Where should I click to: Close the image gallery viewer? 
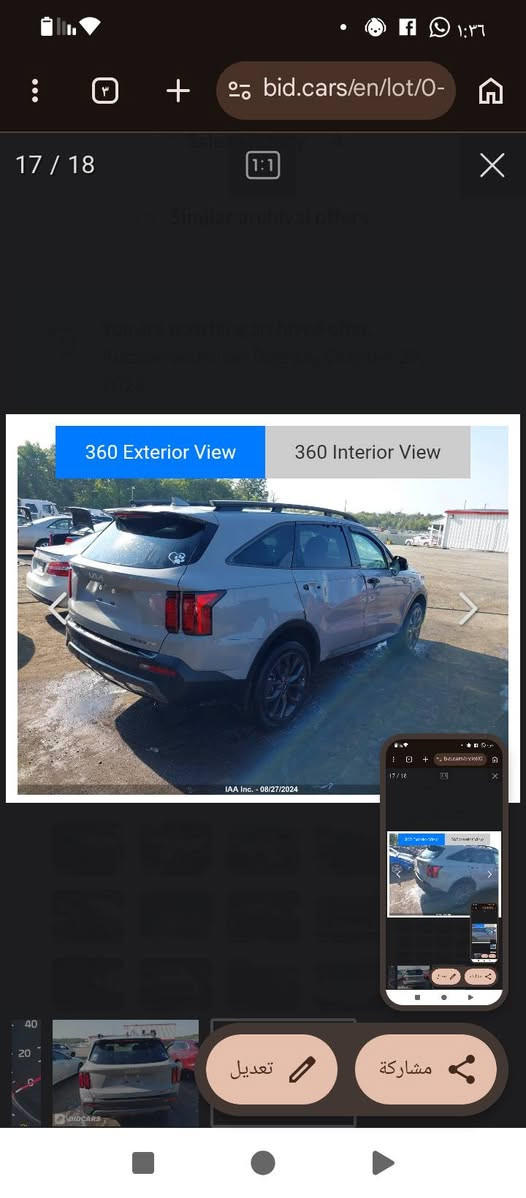(x=492, y=165)
